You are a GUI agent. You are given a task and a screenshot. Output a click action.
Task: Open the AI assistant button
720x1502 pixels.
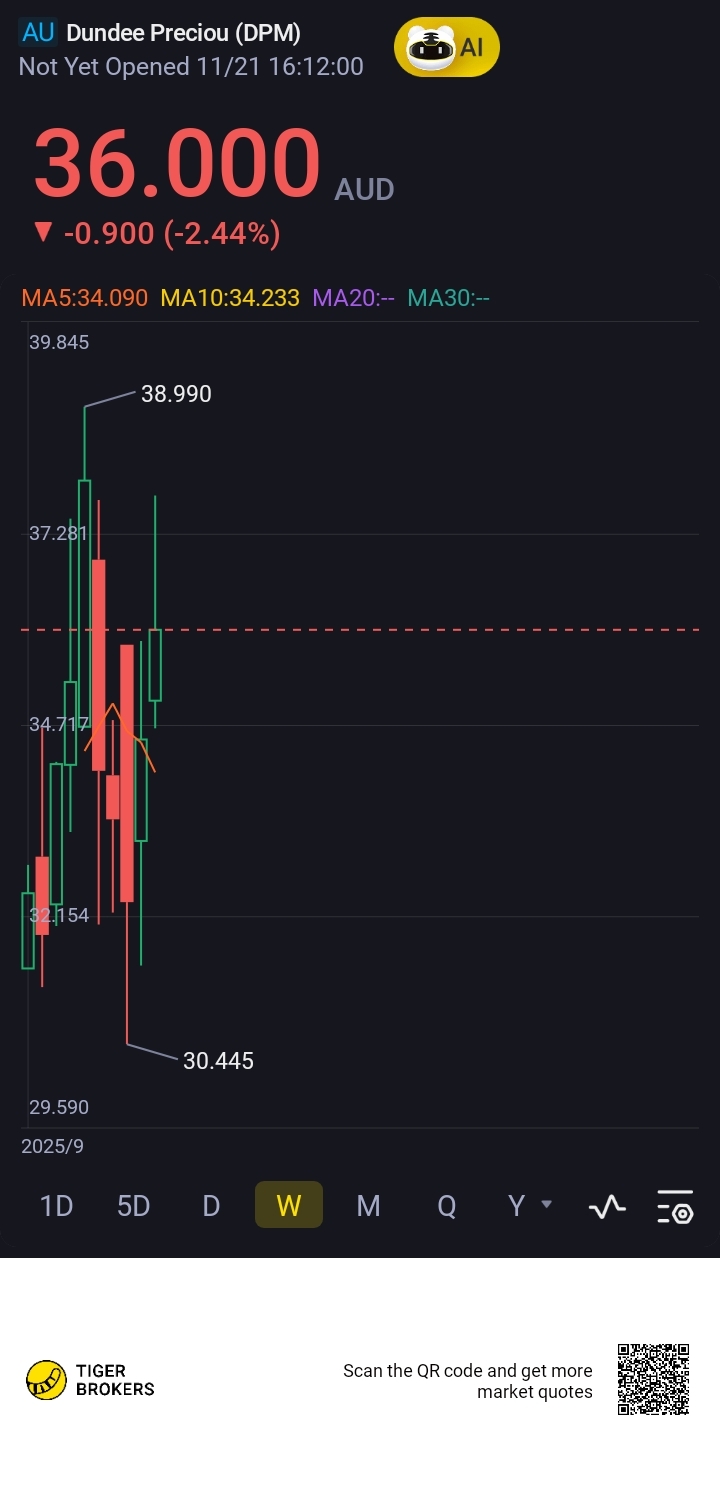pos(446,47)
